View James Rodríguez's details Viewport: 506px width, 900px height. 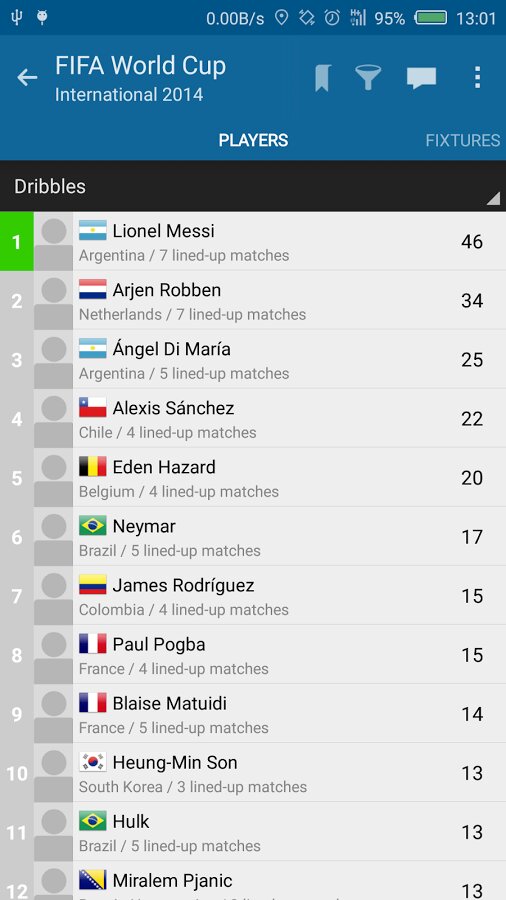click(x=253, y=596)
